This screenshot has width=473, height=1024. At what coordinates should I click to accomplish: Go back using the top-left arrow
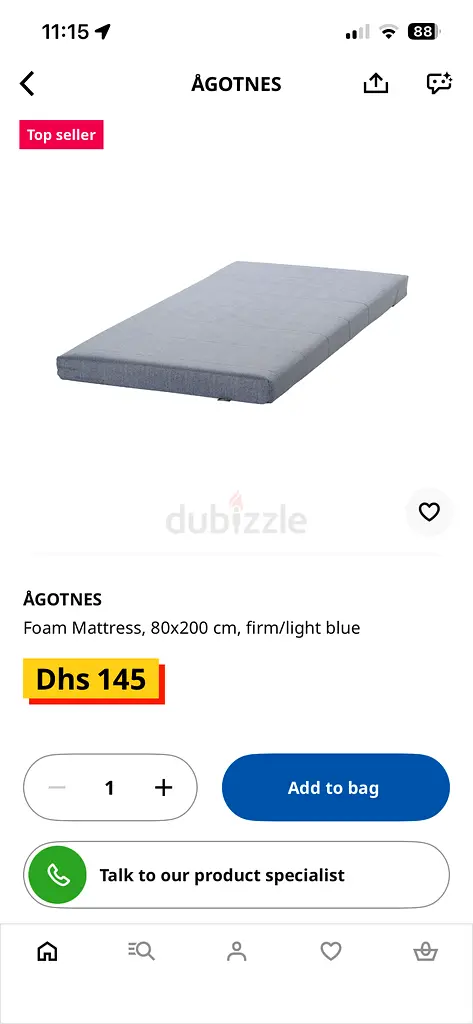click(x=27, y=84)
